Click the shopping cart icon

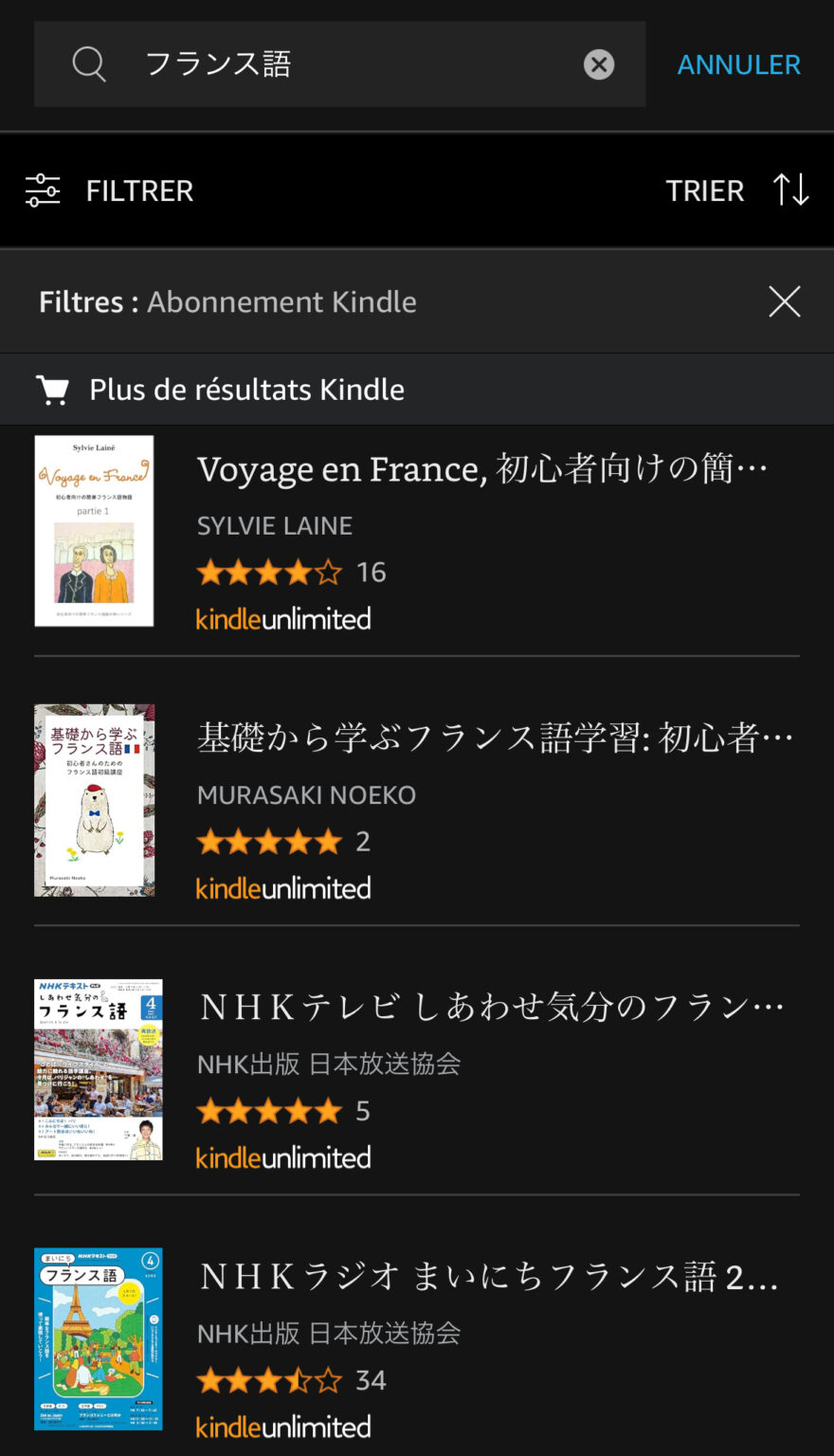[52, 389]
